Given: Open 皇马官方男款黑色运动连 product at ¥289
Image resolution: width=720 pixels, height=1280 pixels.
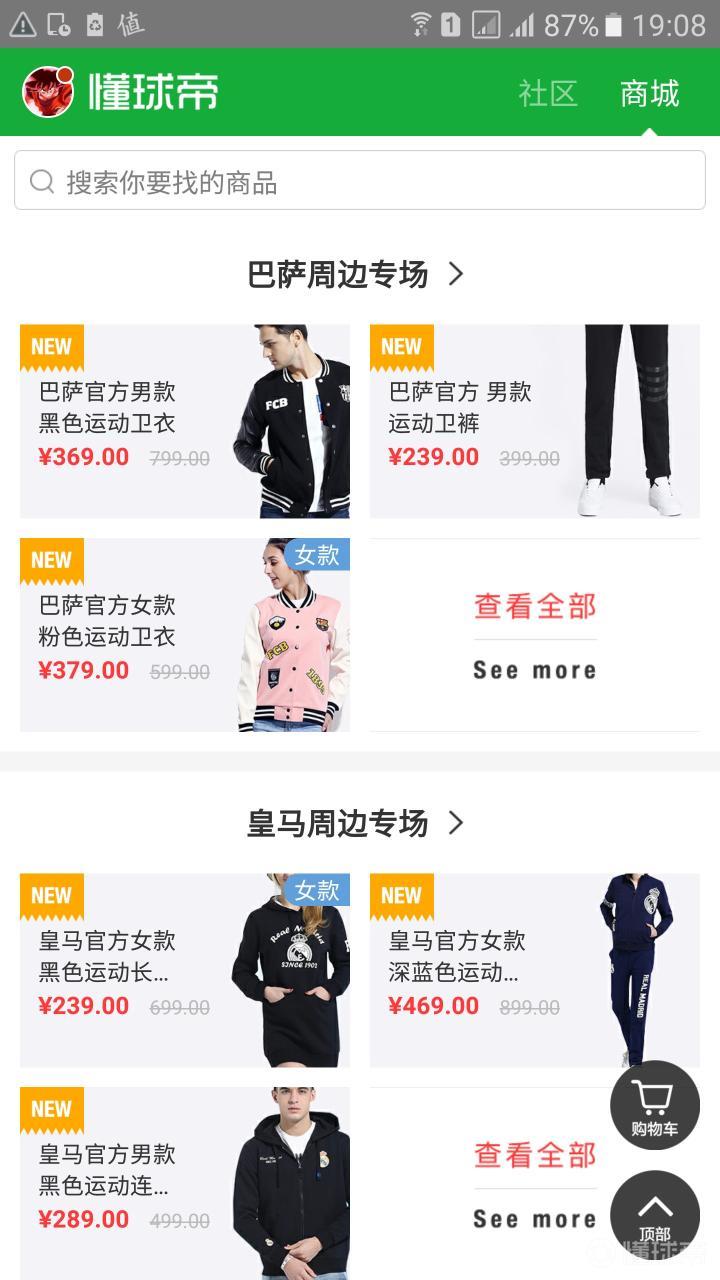Looking at the screenshot, I should coord(185,1183).
